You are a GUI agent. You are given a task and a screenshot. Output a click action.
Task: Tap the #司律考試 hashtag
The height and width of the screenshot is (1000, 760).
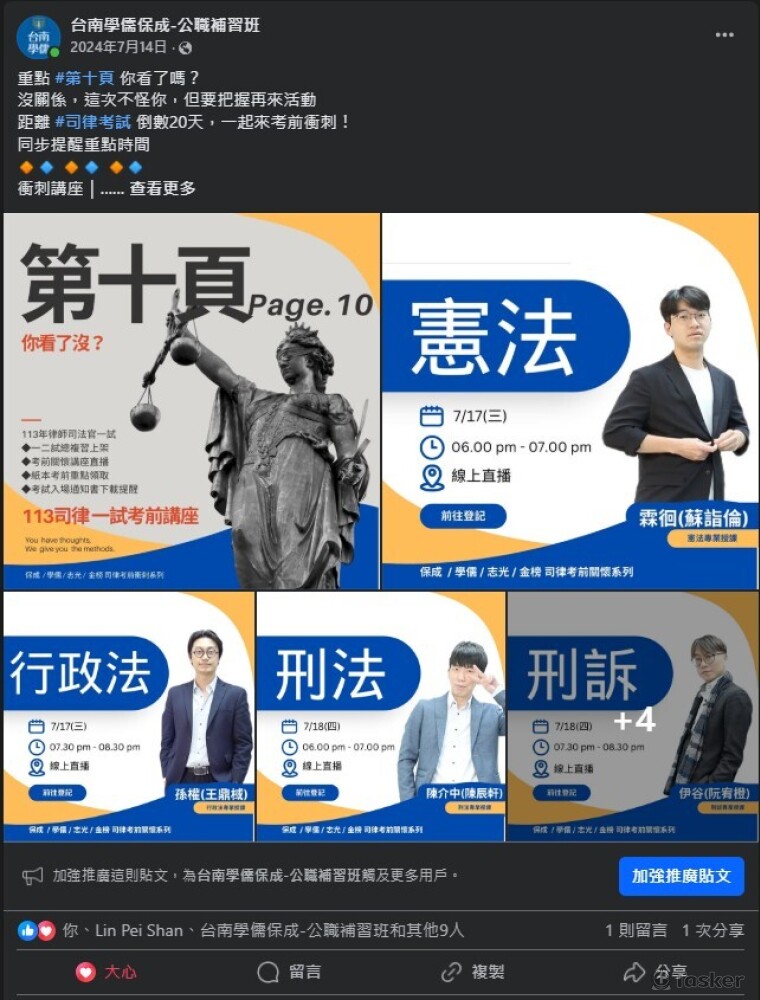tap(93, 121)
